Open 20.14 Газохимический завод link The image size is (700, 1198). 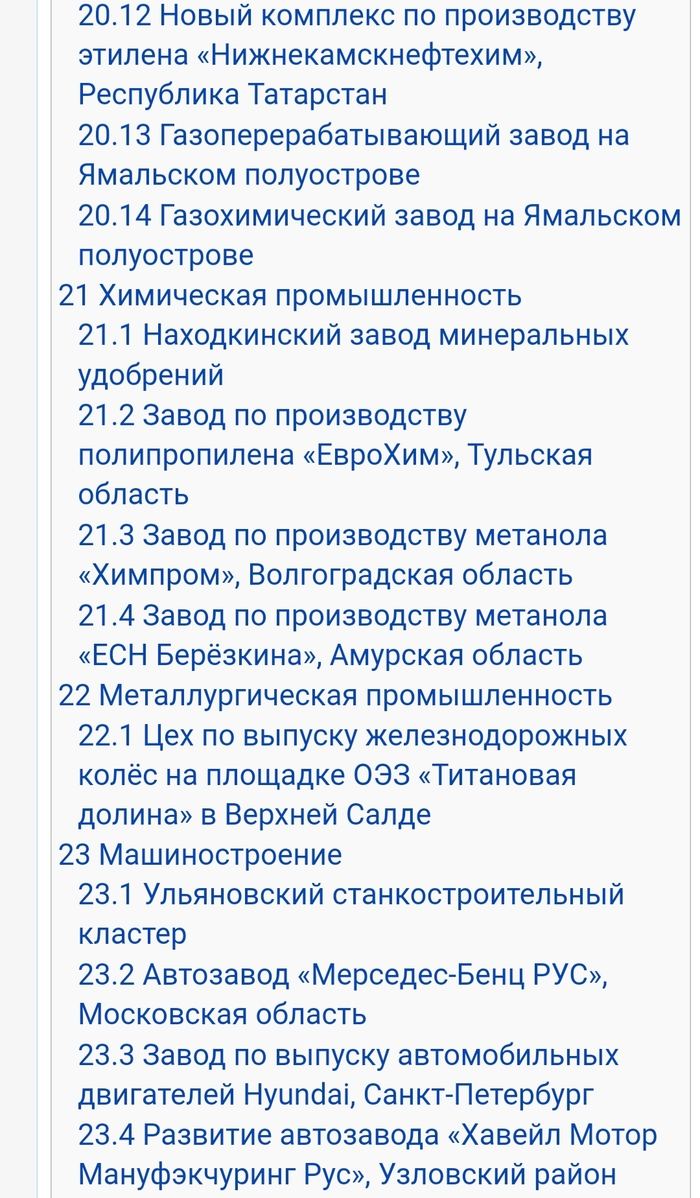379,215
